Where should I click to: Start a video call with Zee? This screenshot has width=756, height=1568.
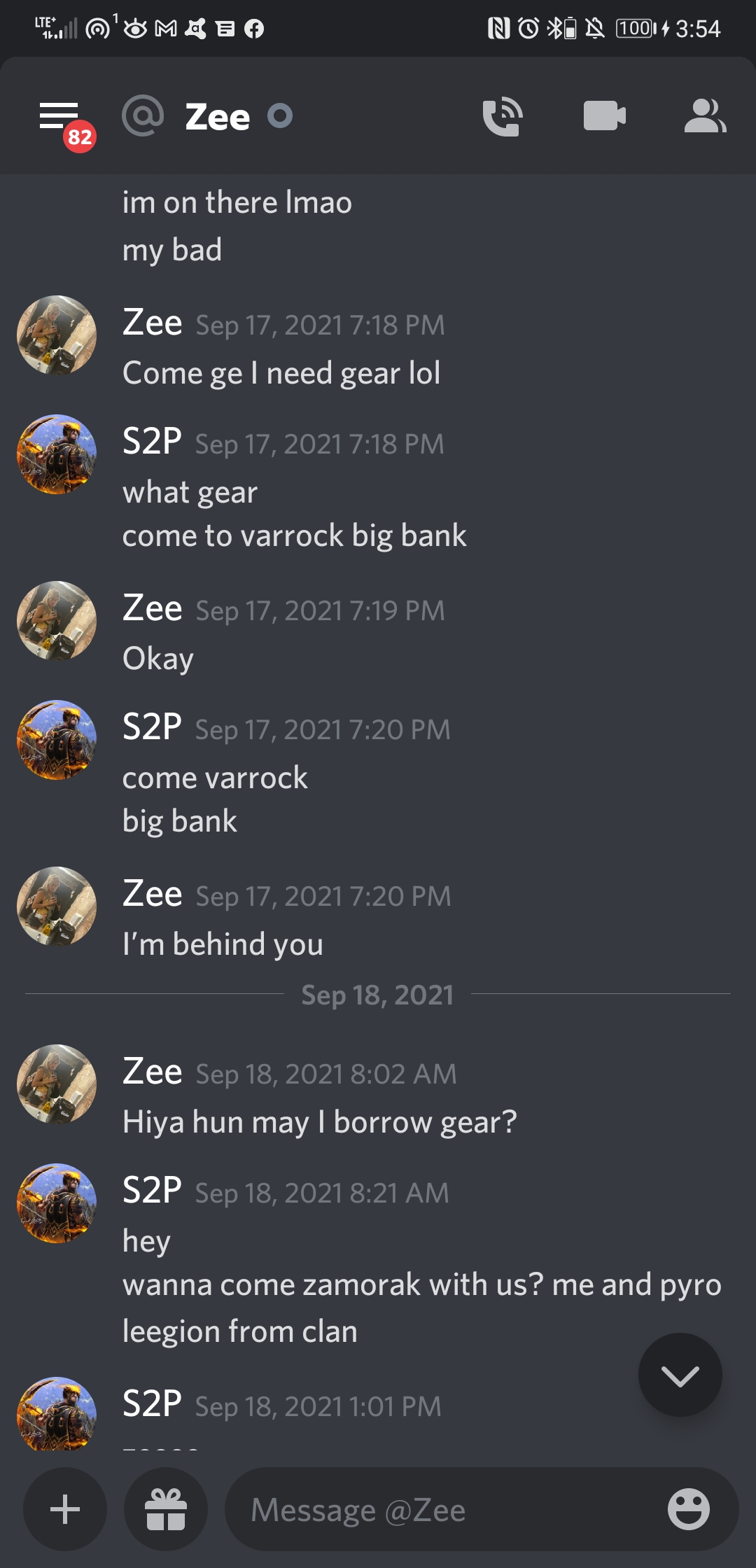[605, 116]
